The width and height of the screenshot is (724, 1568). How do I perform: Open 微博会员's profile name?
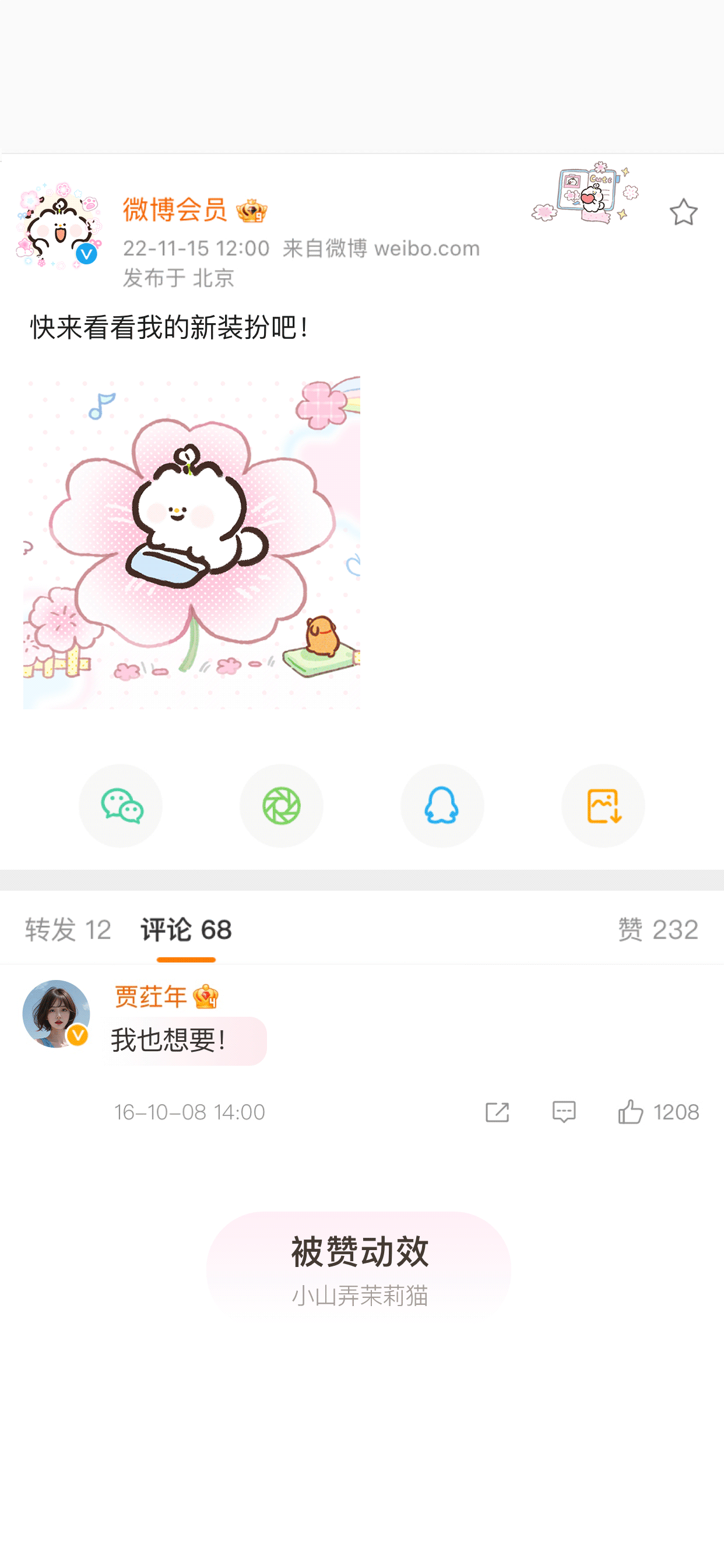[175, 209]
